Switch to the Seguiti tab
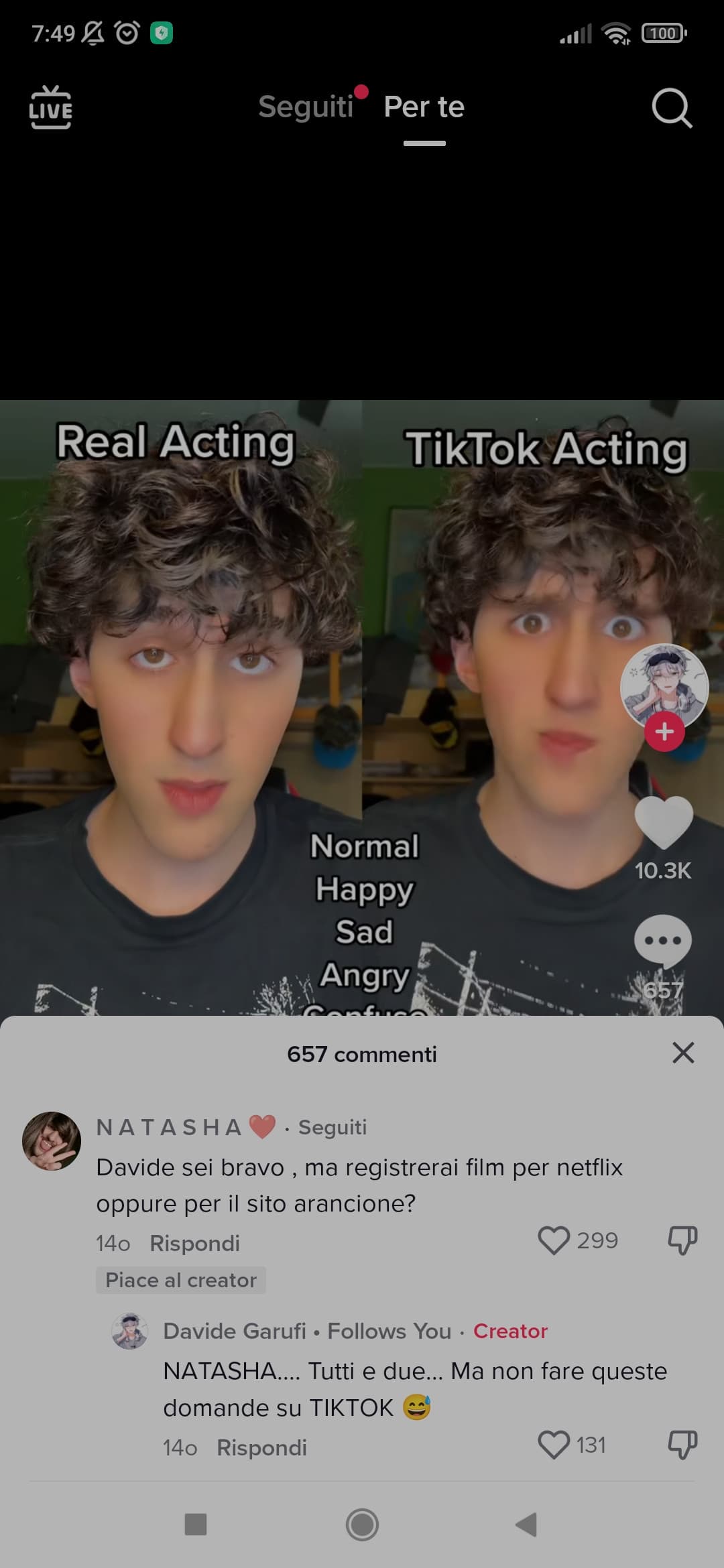The height and width of the screenshot is (1568, 724). 306,107
